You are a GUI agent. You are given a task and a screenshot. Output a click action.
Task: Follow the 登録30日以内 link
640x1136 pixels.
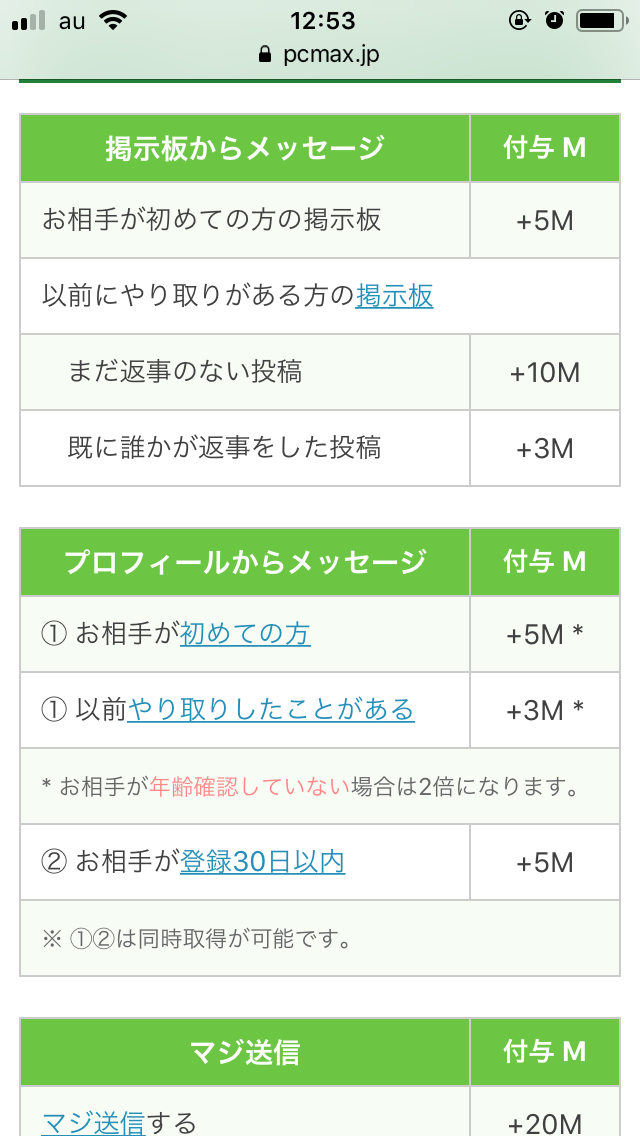pyautogui.click(x=262, y=862)
